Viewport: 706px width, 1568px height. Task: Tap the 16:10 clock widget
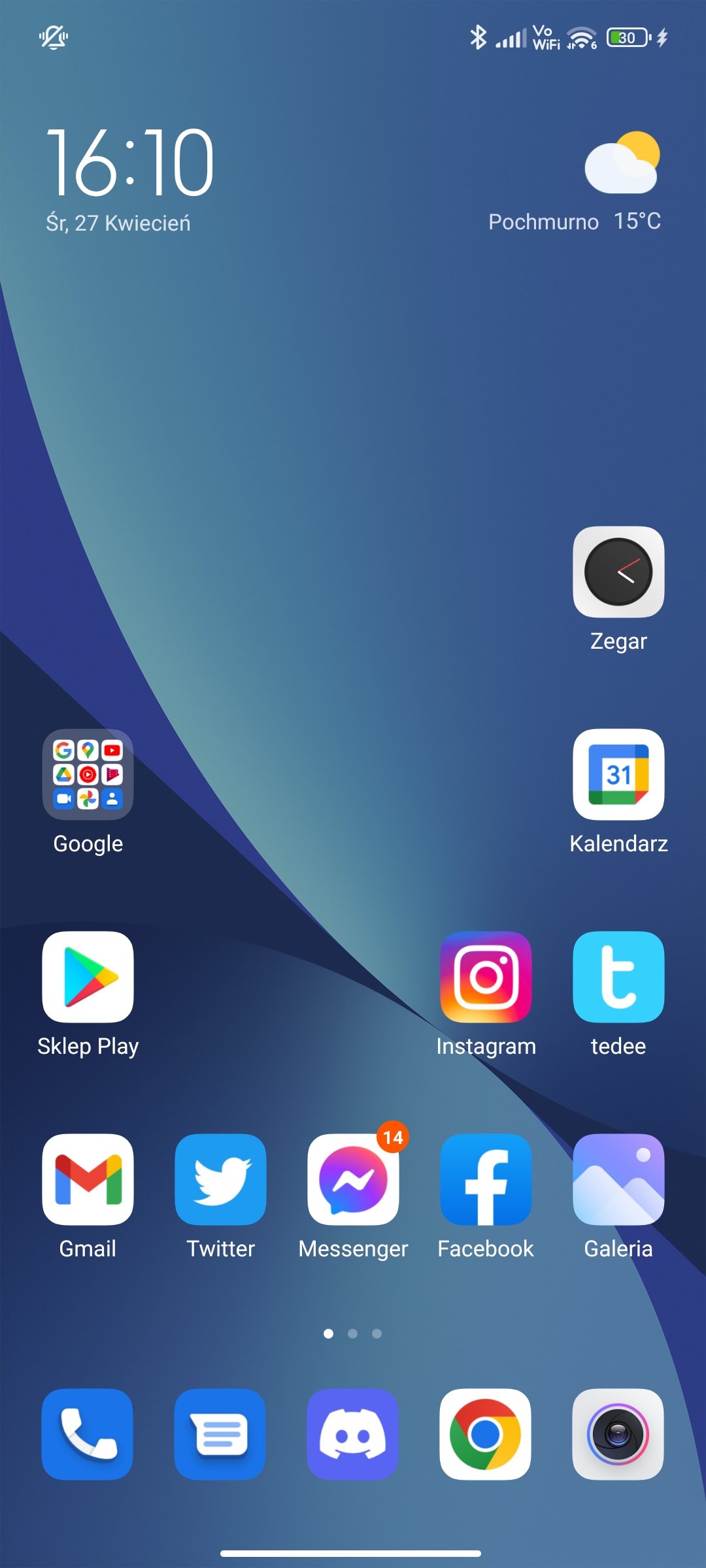[130, 163]
